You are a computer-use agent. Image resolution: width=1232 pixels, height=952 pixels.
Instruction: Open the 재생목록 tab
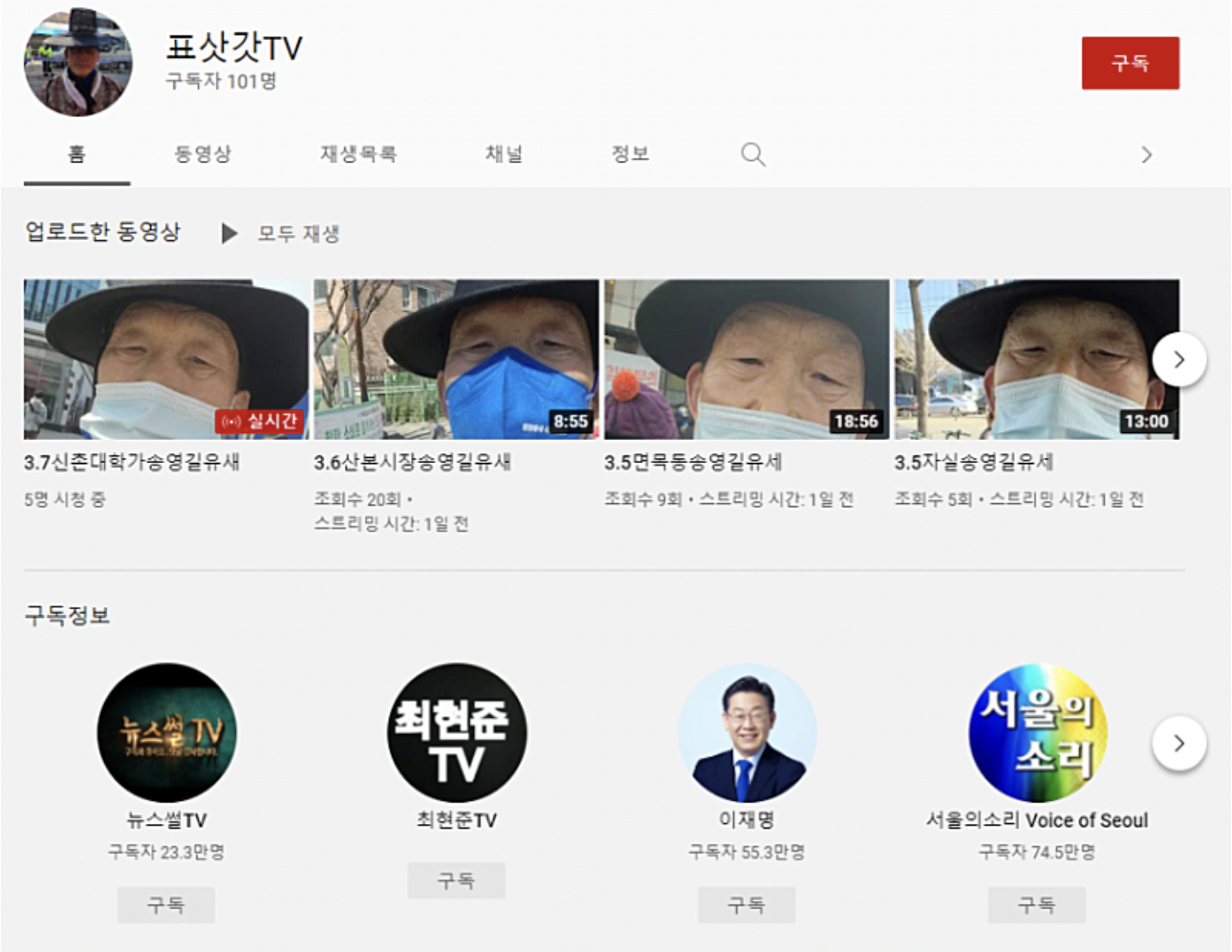point(358,155)
